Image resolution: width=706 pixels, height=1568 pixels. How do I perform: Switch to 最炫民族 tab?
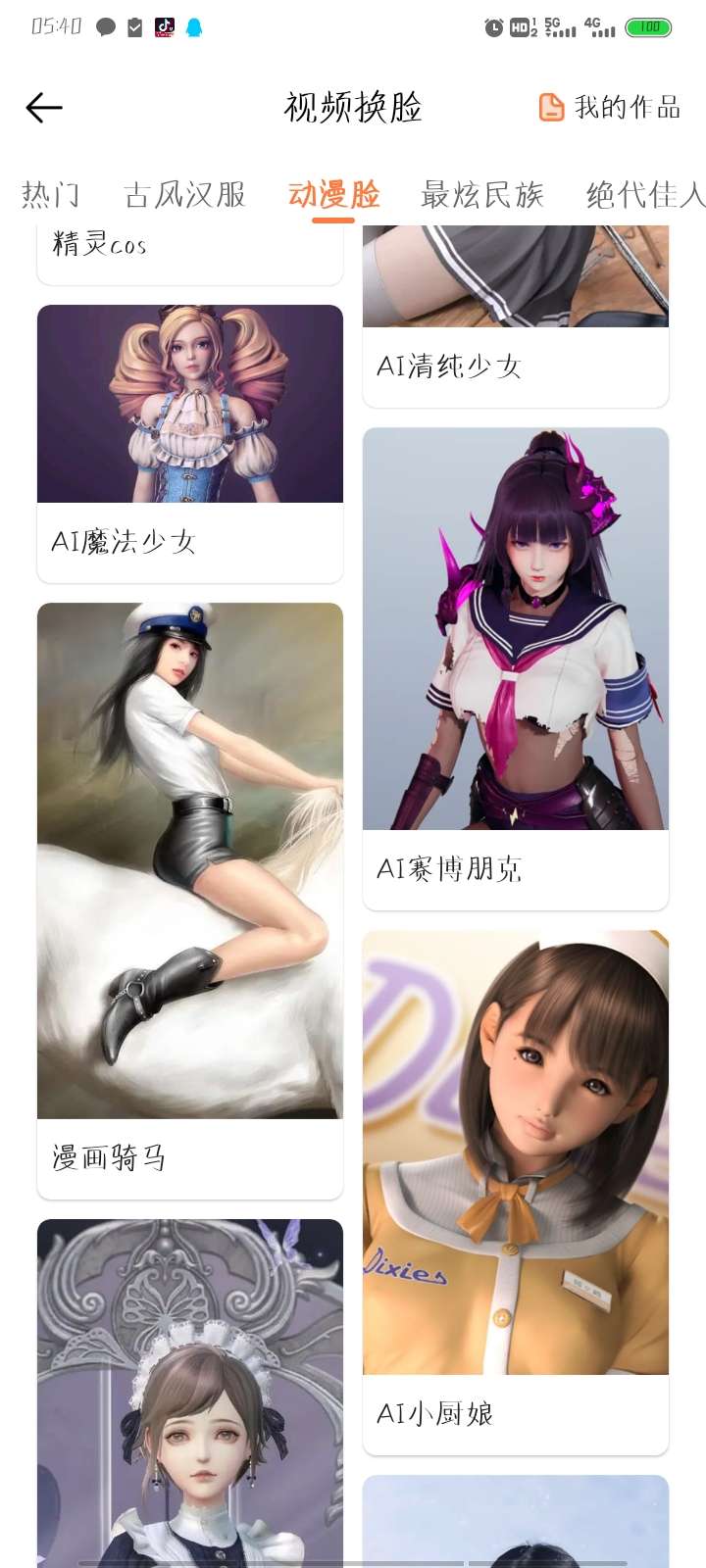click(x=481, y=195)
